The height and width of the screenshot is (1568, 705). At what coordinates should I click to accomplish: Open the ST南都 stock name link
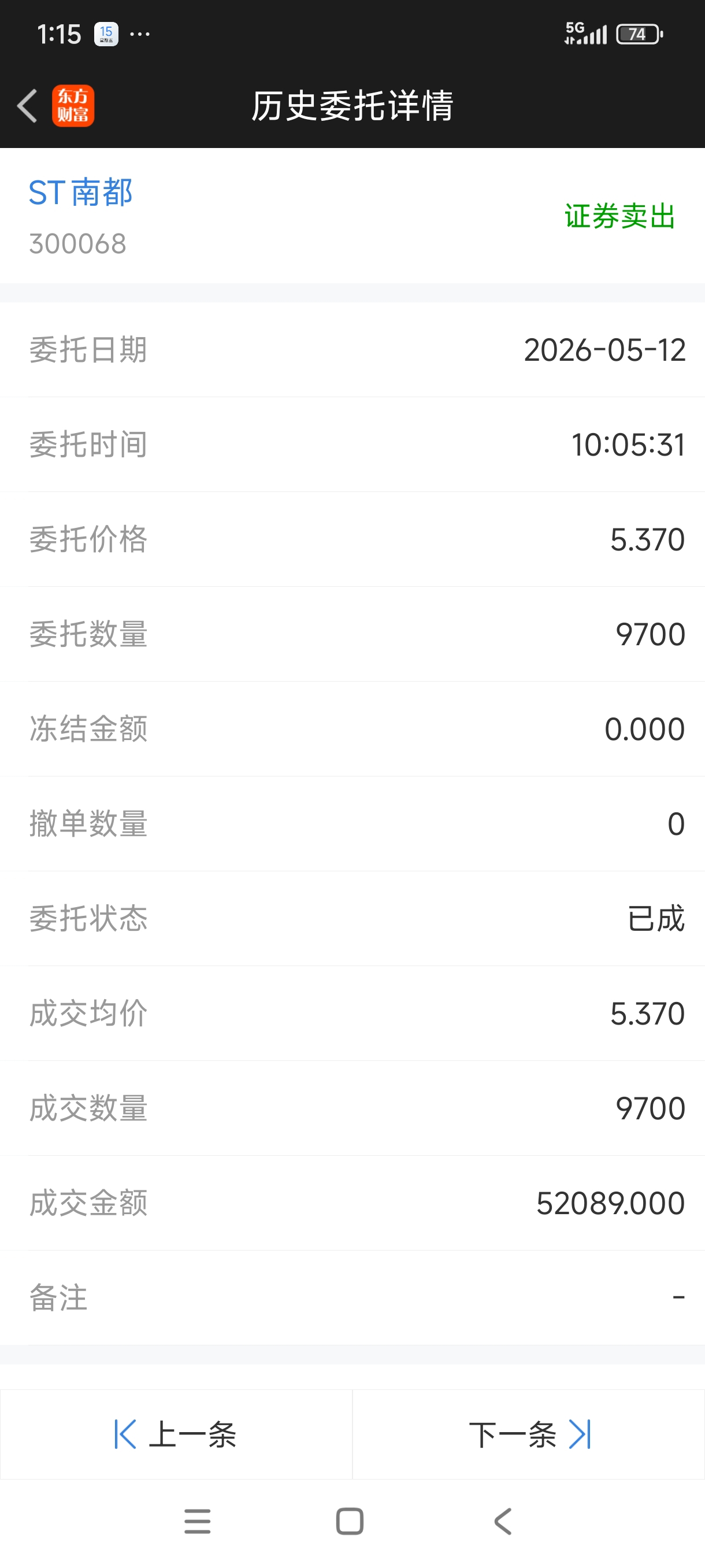[x=80, y=193]
